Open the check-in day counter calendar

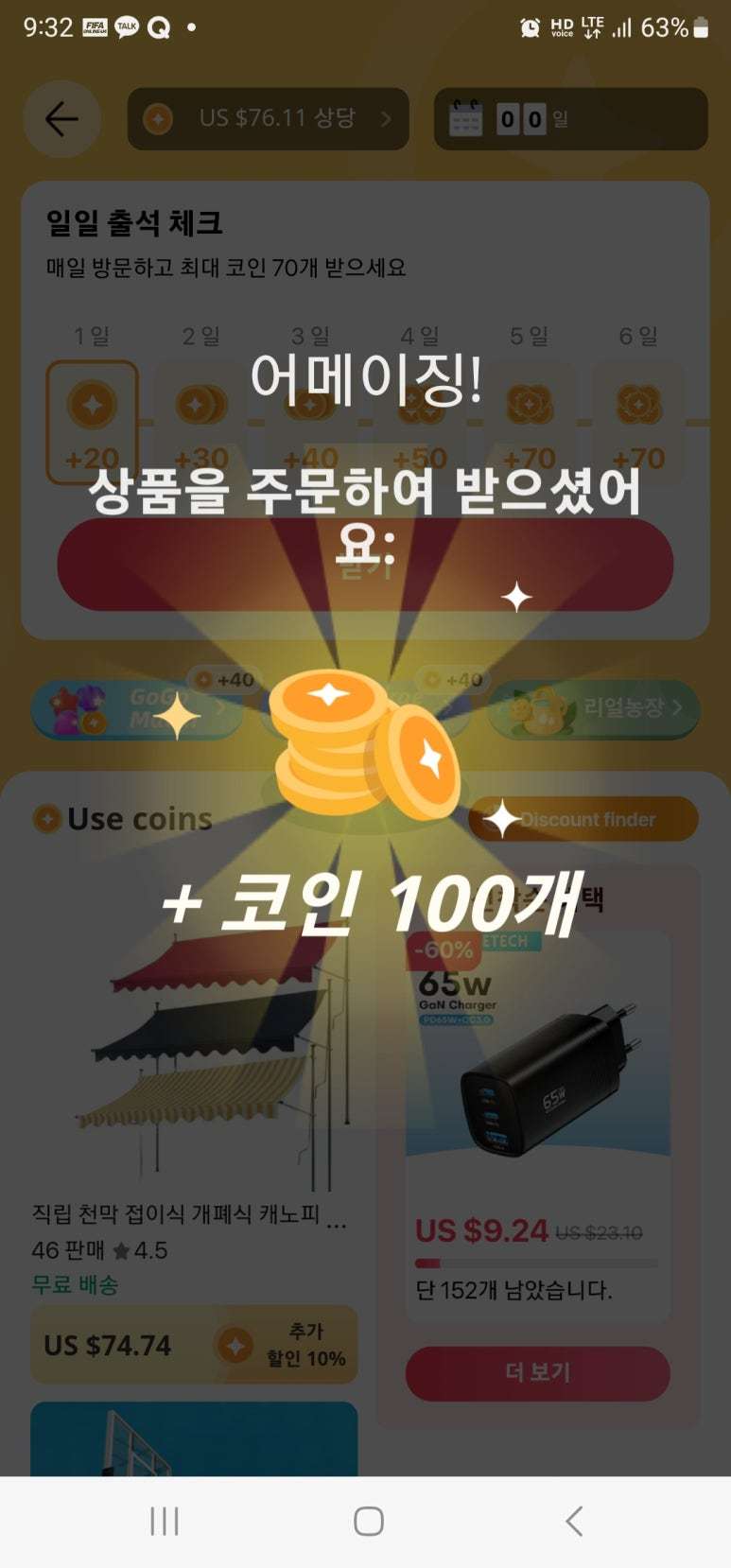pos(570,119)
